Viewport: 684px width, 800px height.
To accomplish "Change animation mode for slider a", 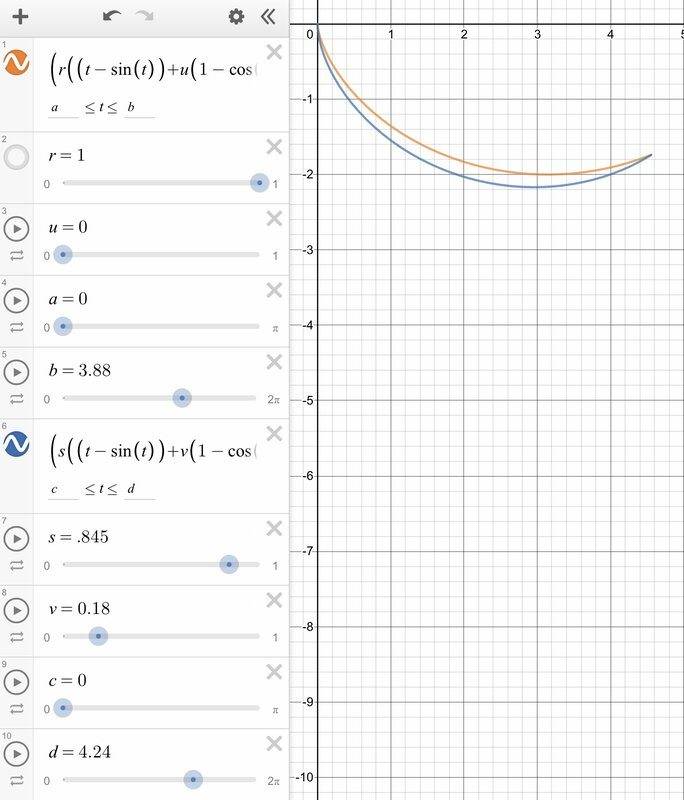I will coord(17,327).
